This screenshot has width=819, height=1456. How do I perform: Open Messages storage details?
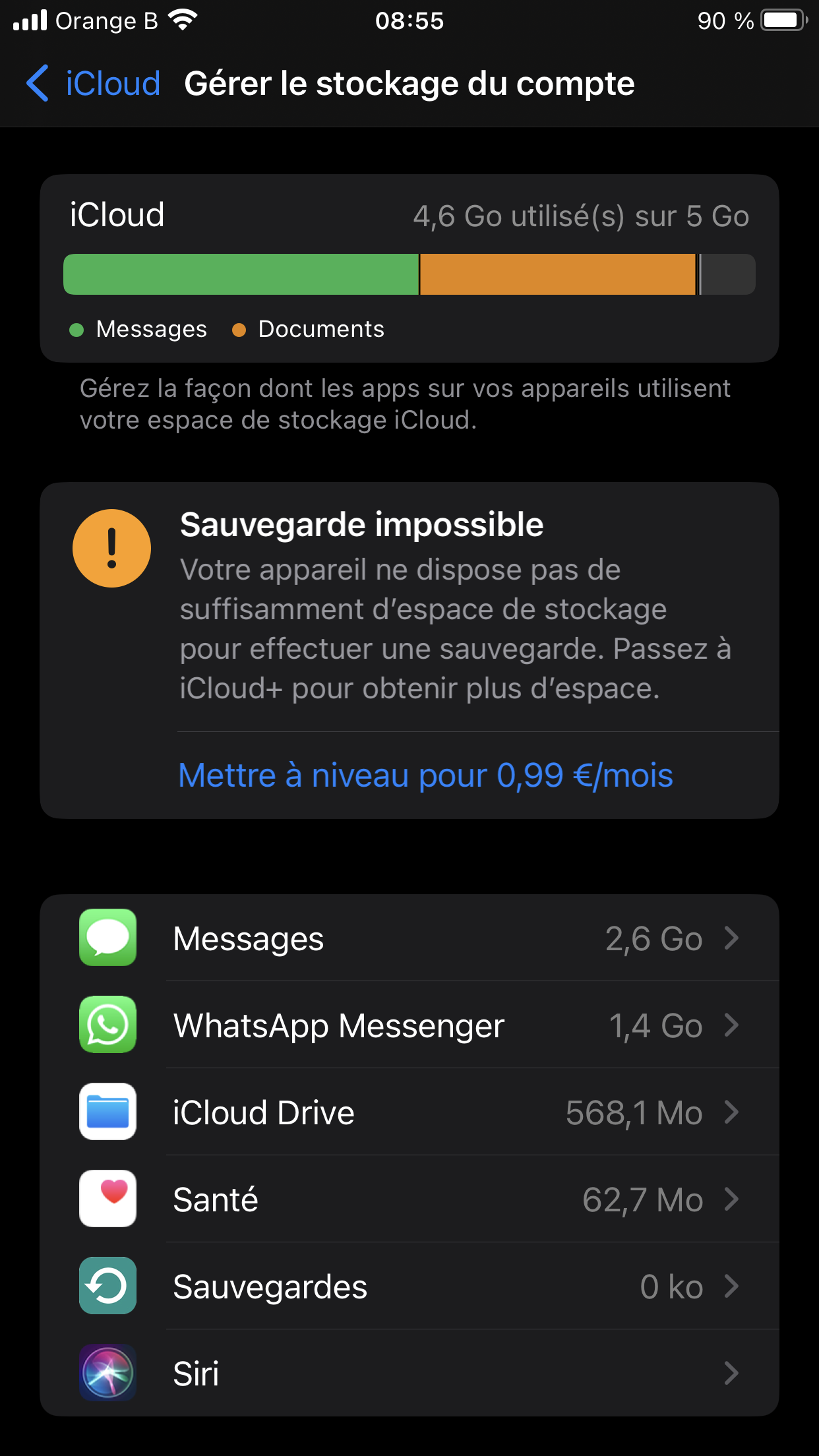(x=409, y=938)
